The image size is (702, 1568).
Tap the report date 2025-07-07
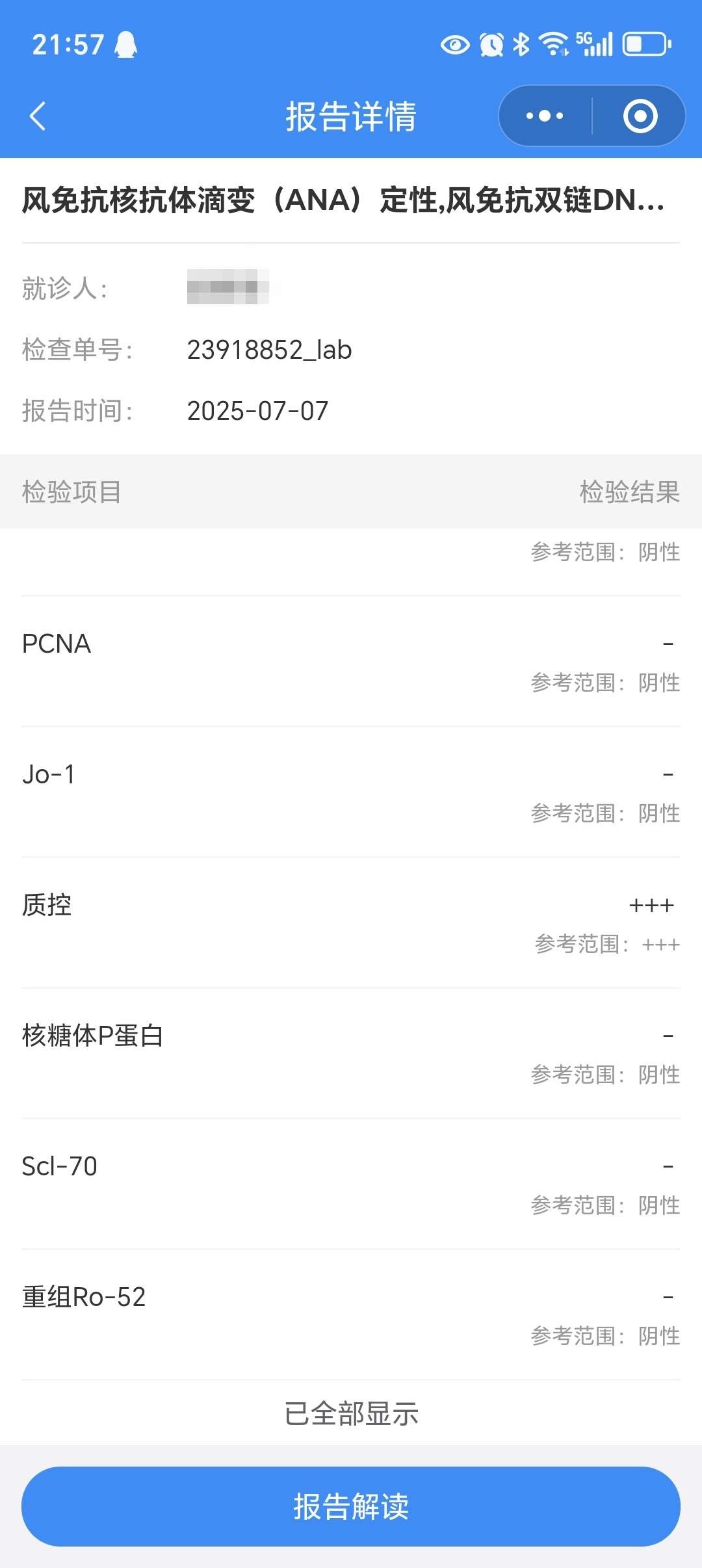pos(257,411)
